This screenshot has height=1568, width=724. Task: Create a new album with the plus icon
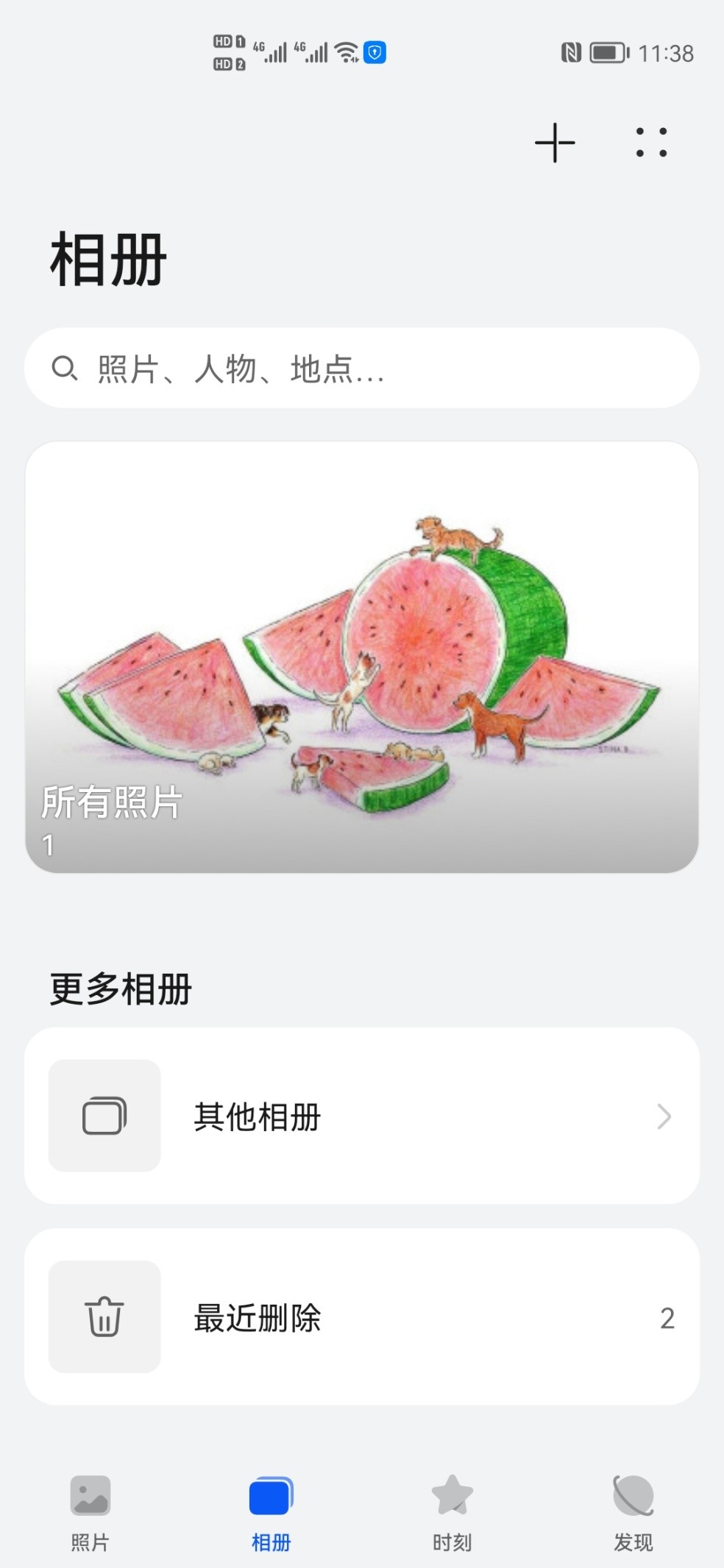click(x=555, y=143)
